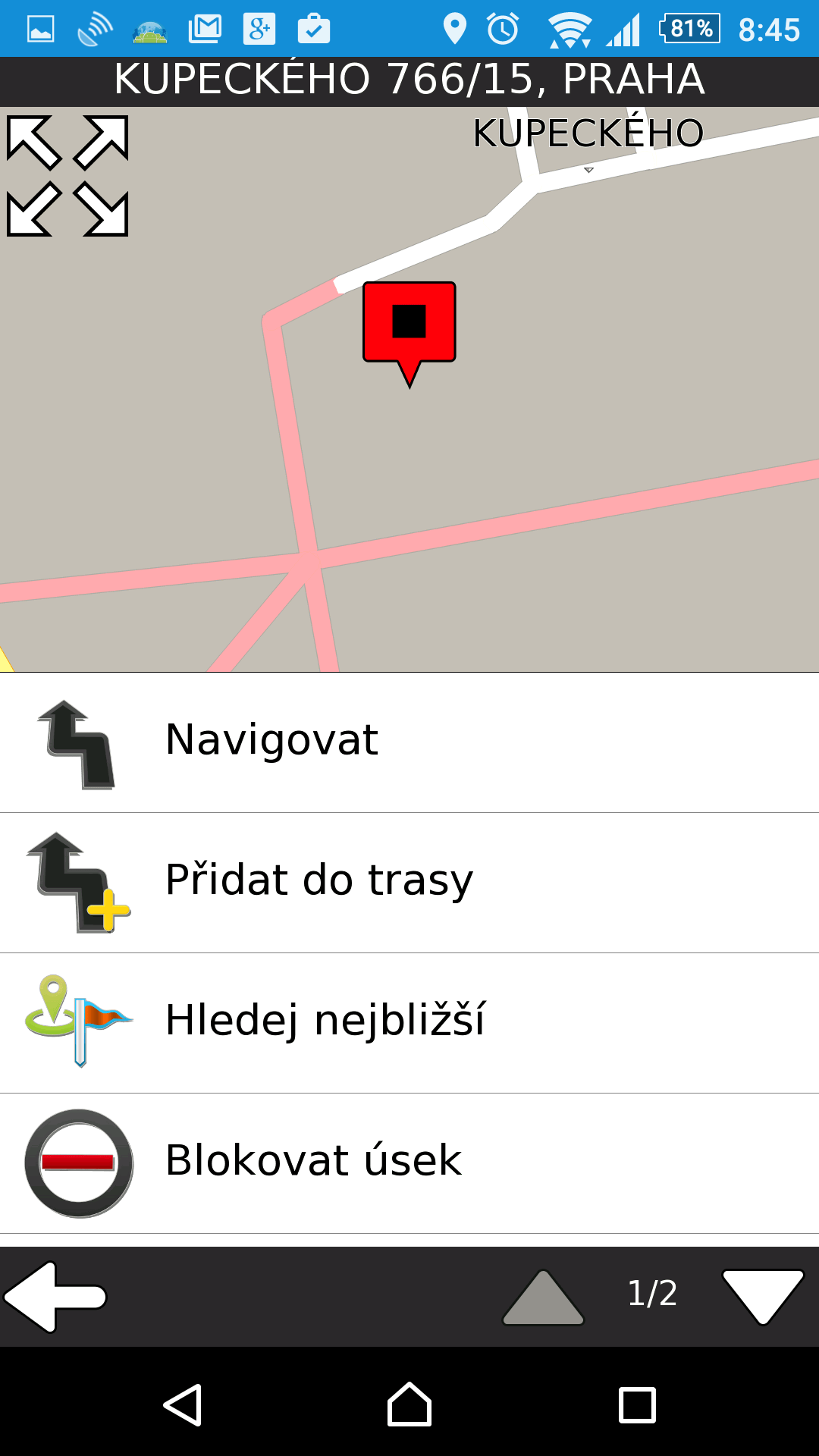
Task: Go back with the white arrow
Action: coord(55,1297)
